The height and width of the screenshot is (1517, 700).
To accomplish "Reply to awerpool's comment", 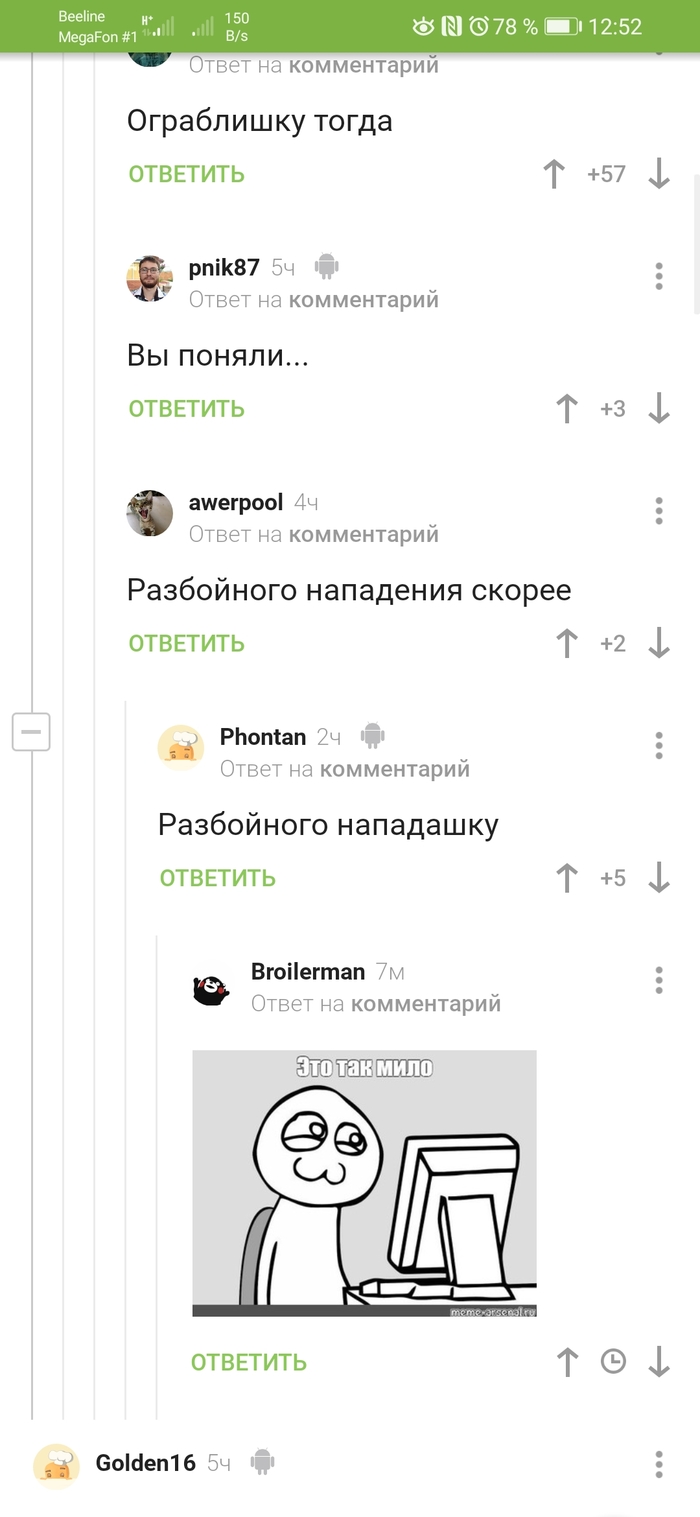I will coord(186,643).
